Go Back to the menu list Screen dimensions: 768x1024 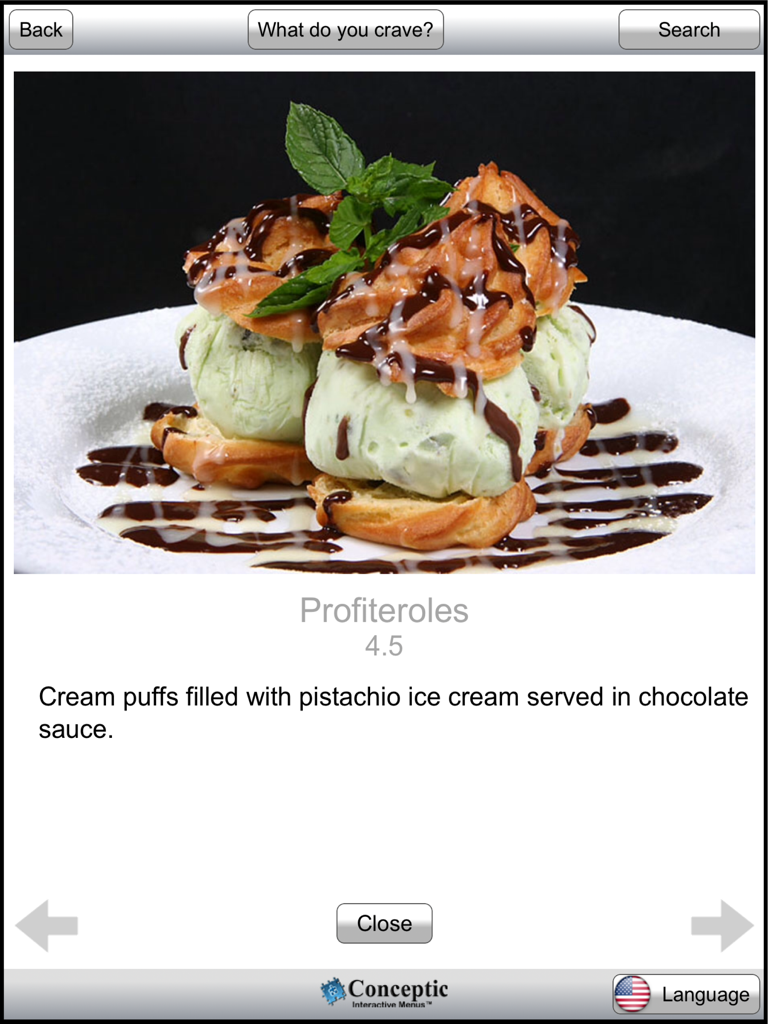[40, 29]
